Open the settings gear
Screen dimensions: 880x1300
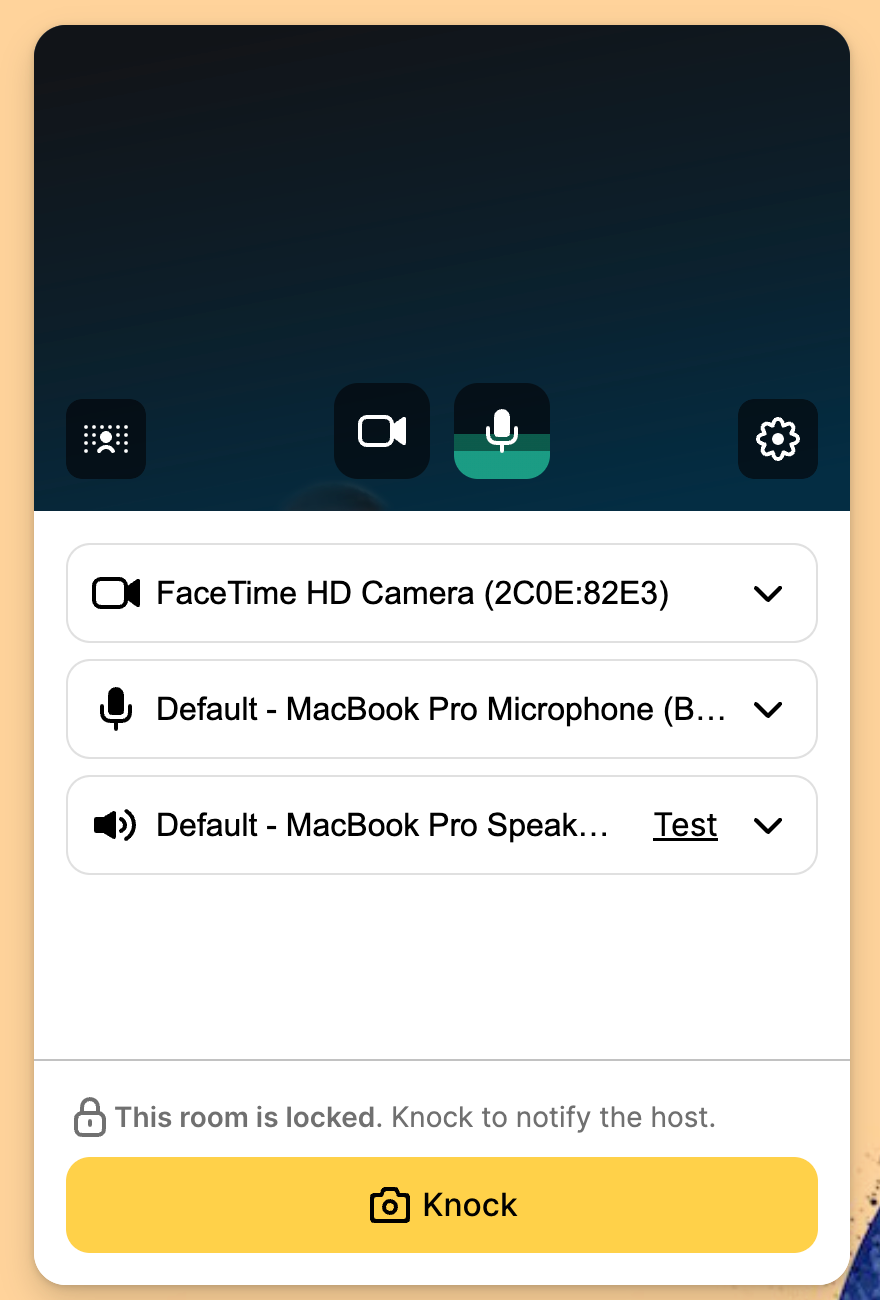click(x=778, y=439)
